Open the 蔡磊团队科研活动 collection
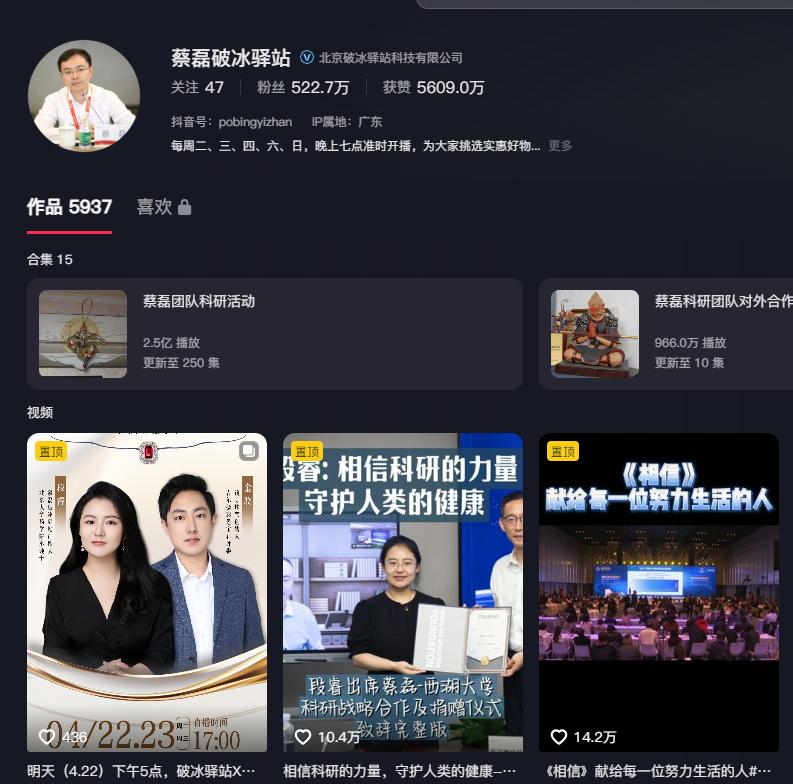Screen dimensions: 793x784 (x=274, y=333)
